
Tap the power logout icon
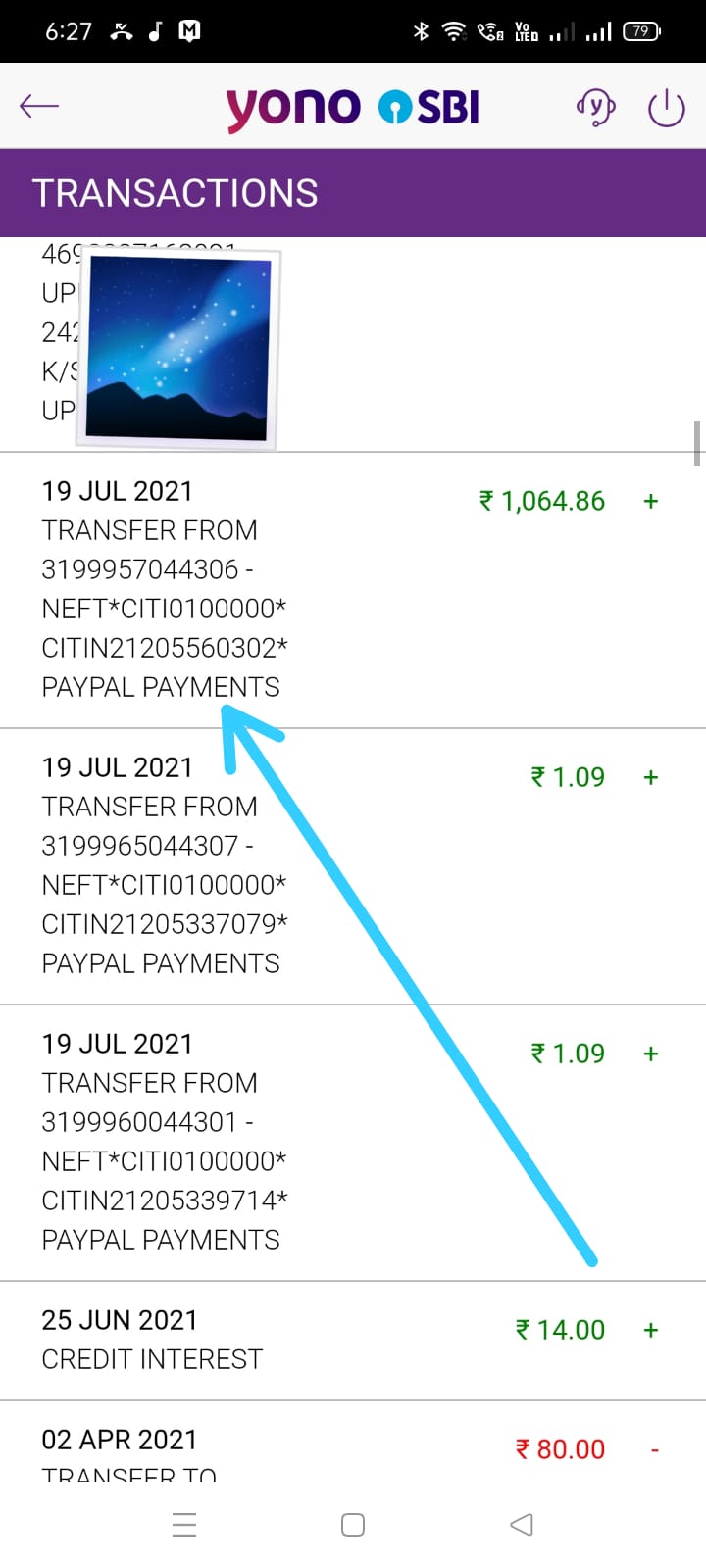point(666,108)
